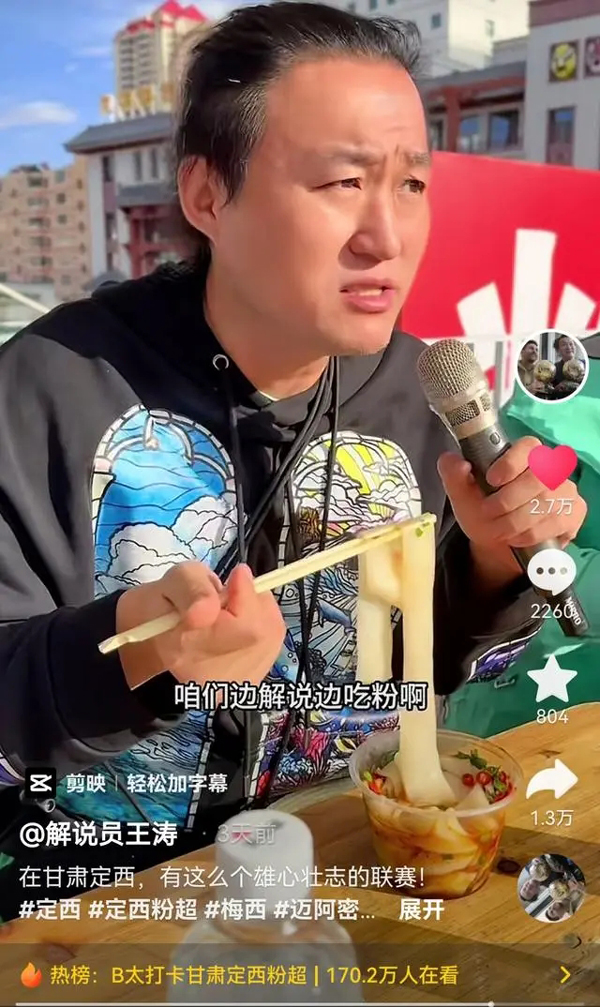This screenshot has height=1007, width=600.
Task: Add video to favorites star
Action: [552, 681]
